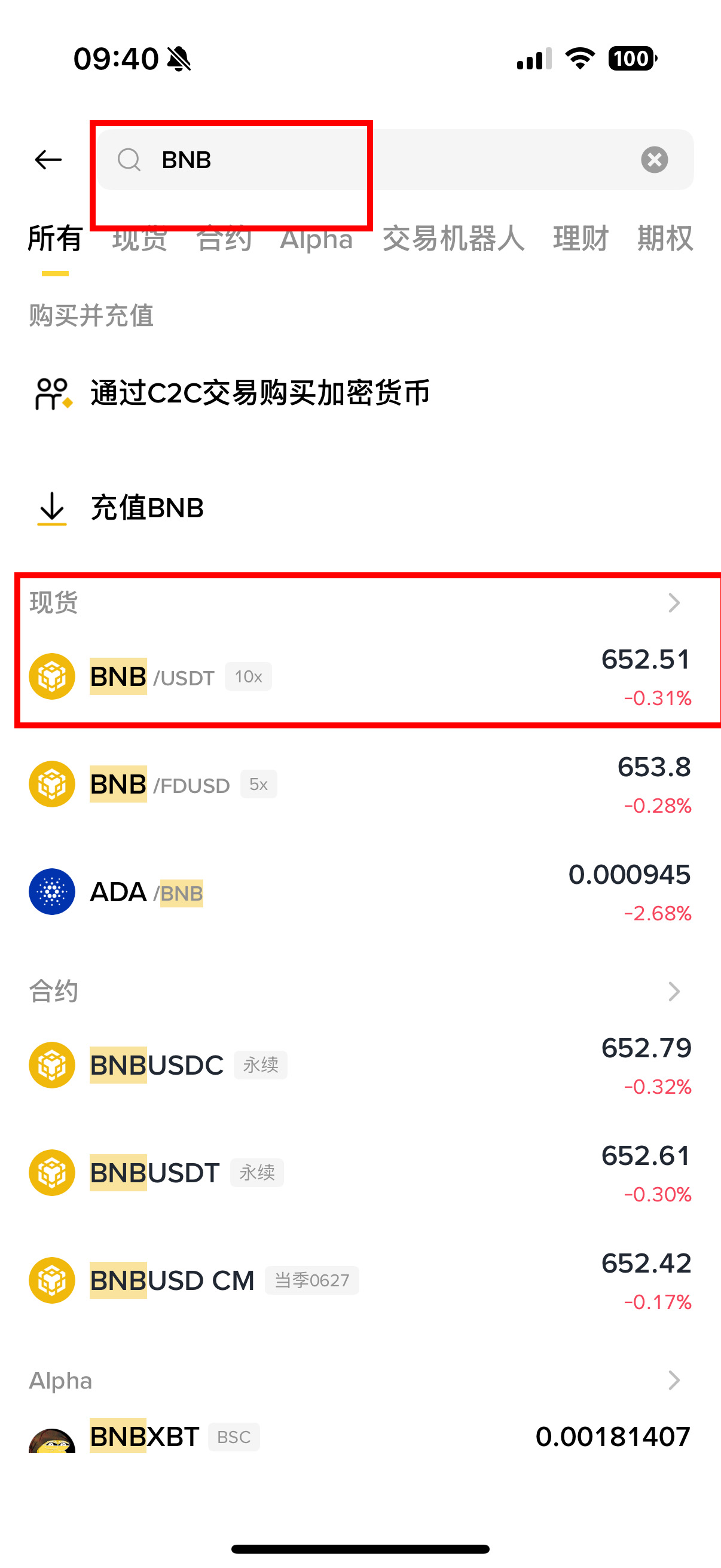The image size is (721, 1568).
Task: Select the 所有 tab
Action: 55,238
